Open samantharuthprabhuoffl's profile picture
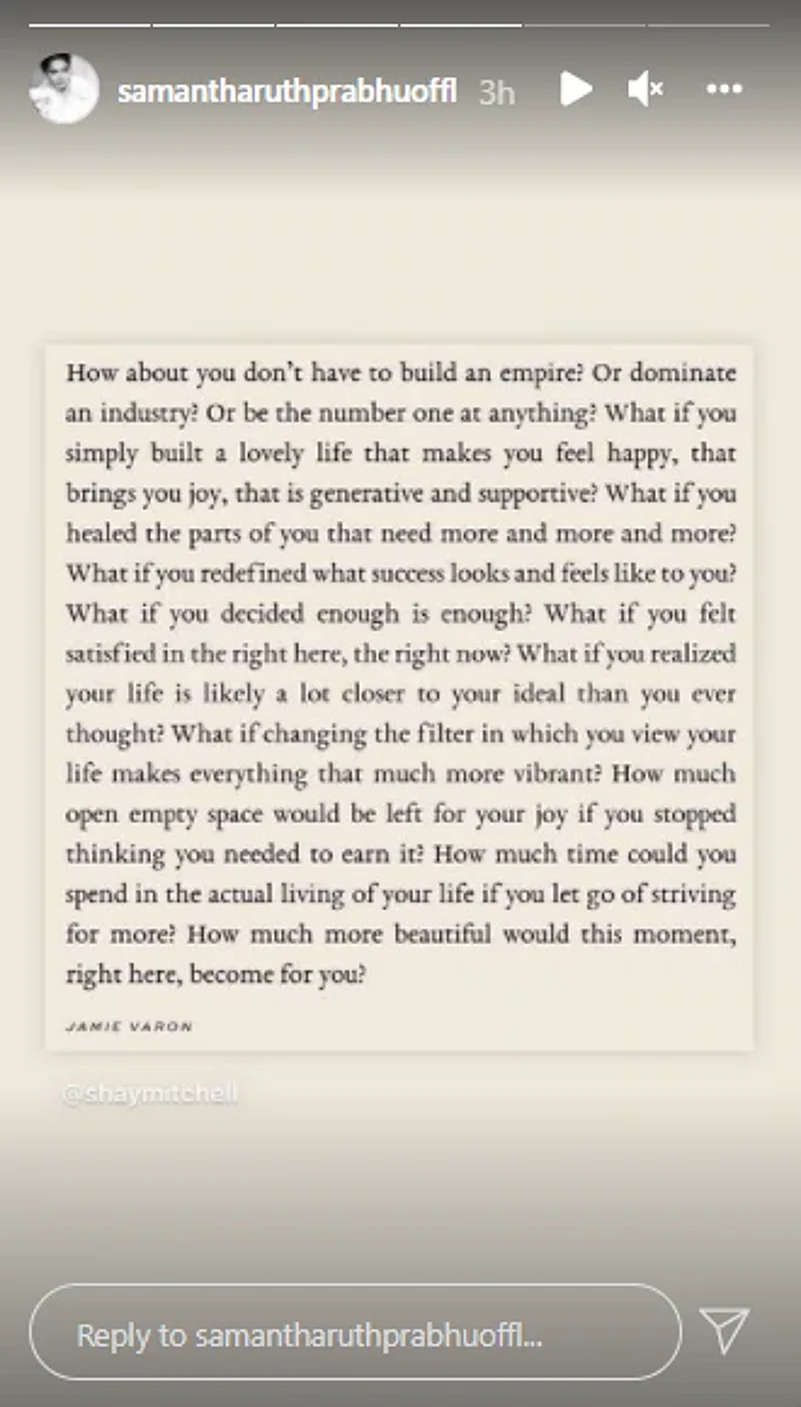The height and width of the screenshot is (1407, 801). (x=64, y=90)
